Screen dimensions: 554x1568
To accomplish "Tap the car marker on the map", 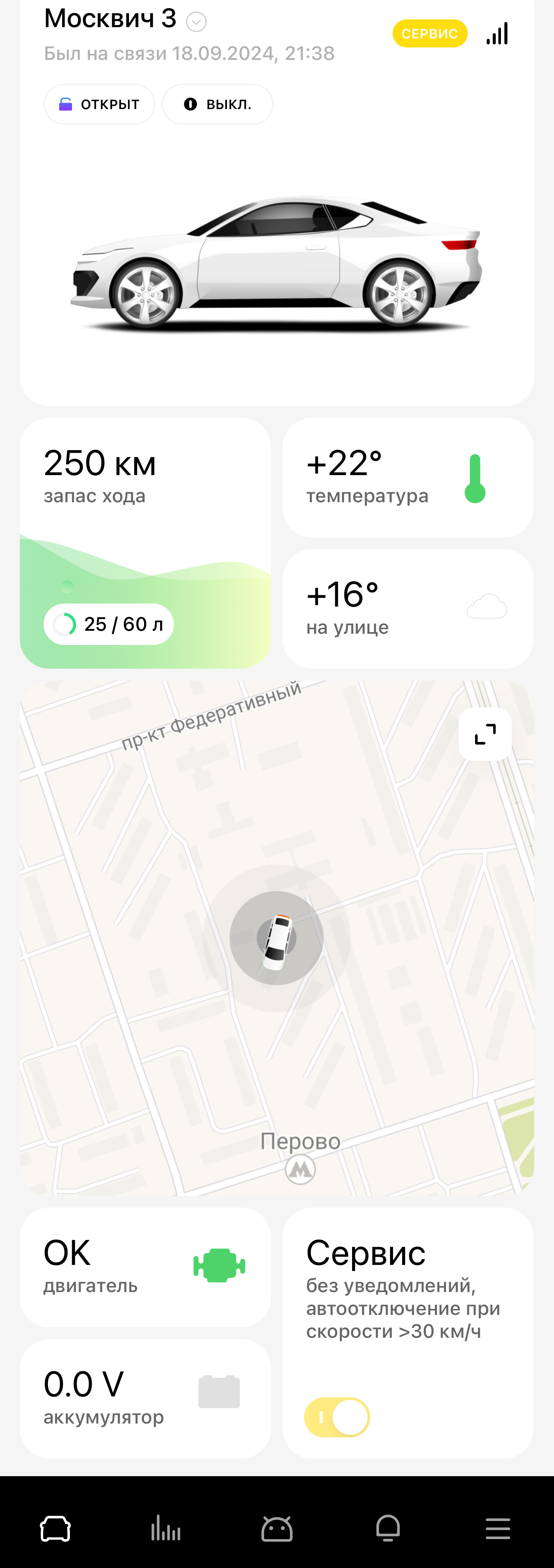I will (277, 938).
